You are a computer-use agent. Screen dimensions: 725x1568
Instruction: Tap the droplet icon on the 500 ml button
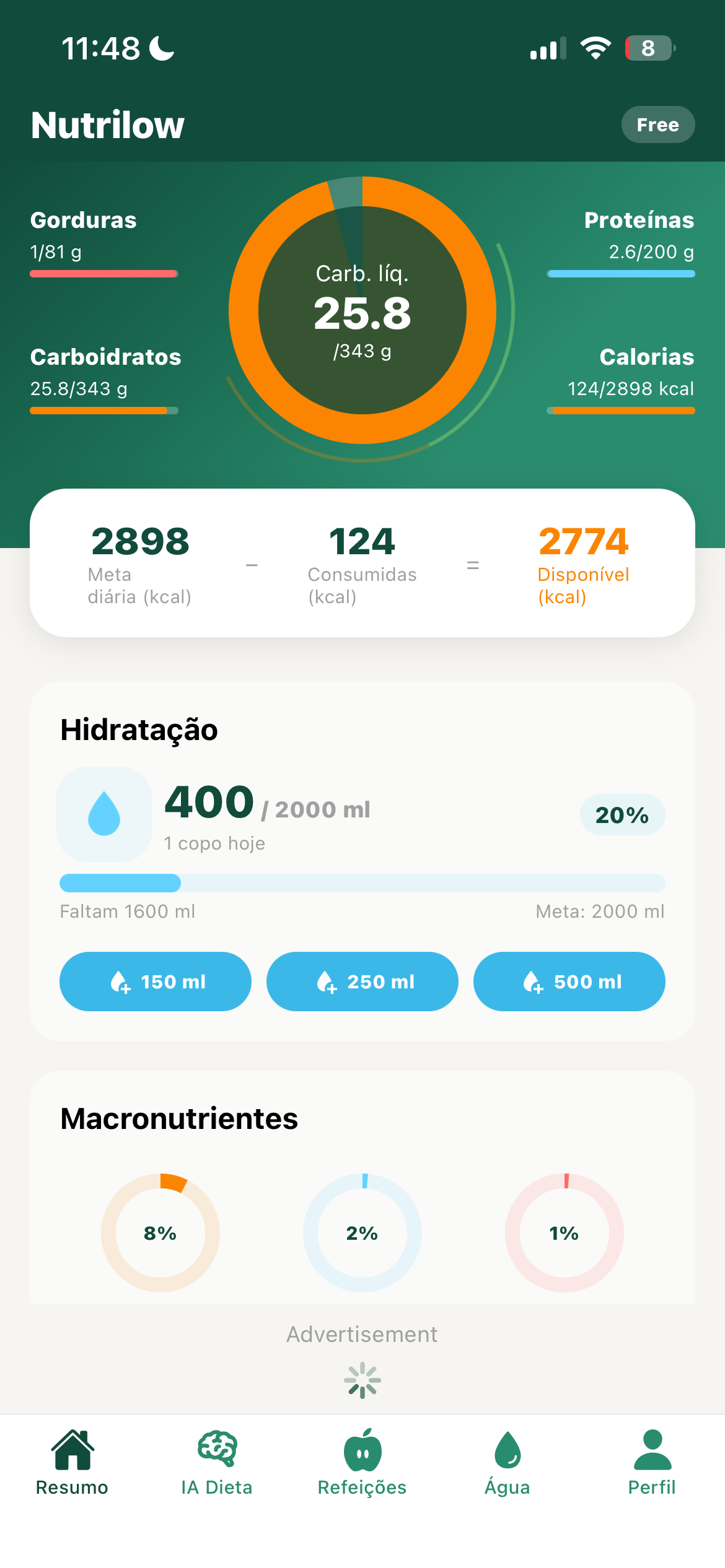[x=534, y=982]
